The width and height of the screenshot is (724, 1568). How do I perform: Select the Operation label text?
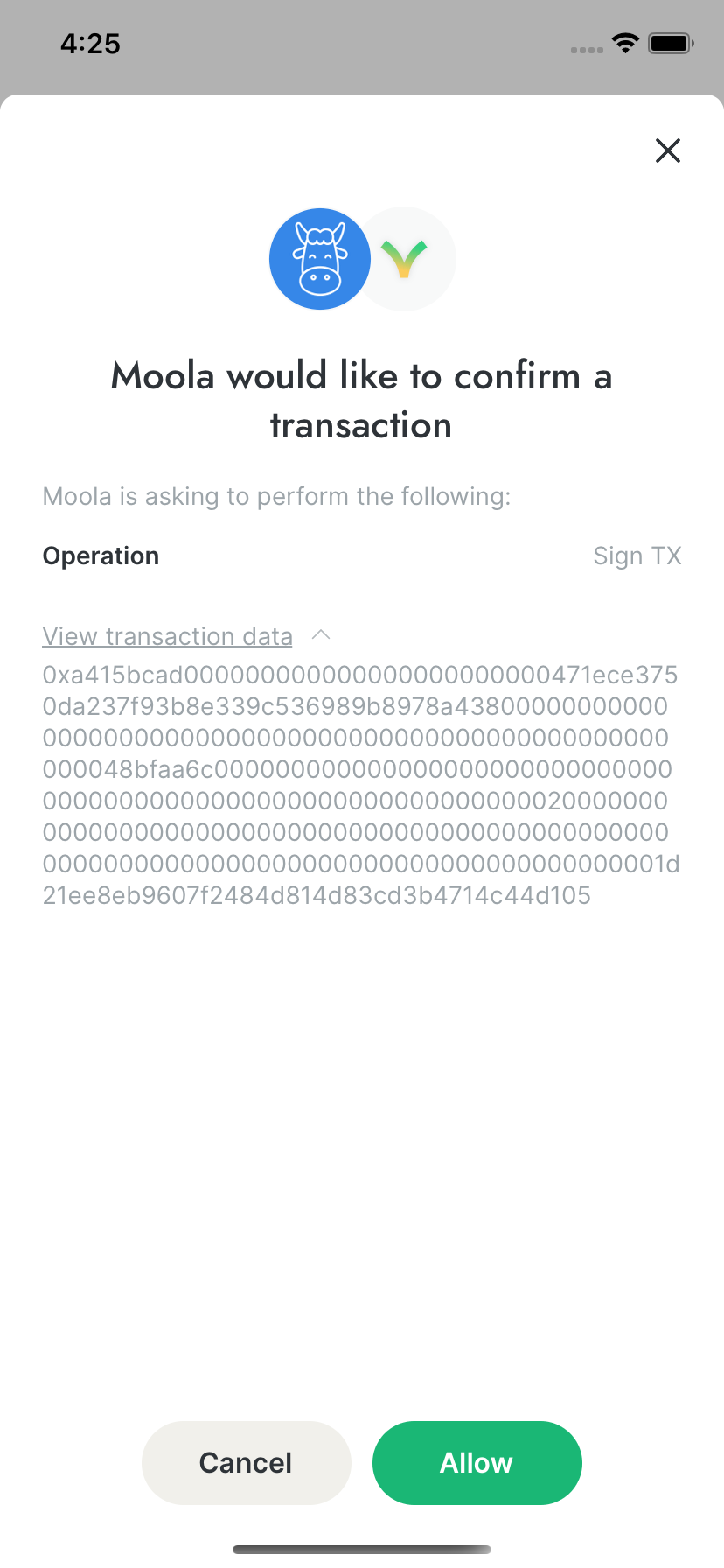101,556
